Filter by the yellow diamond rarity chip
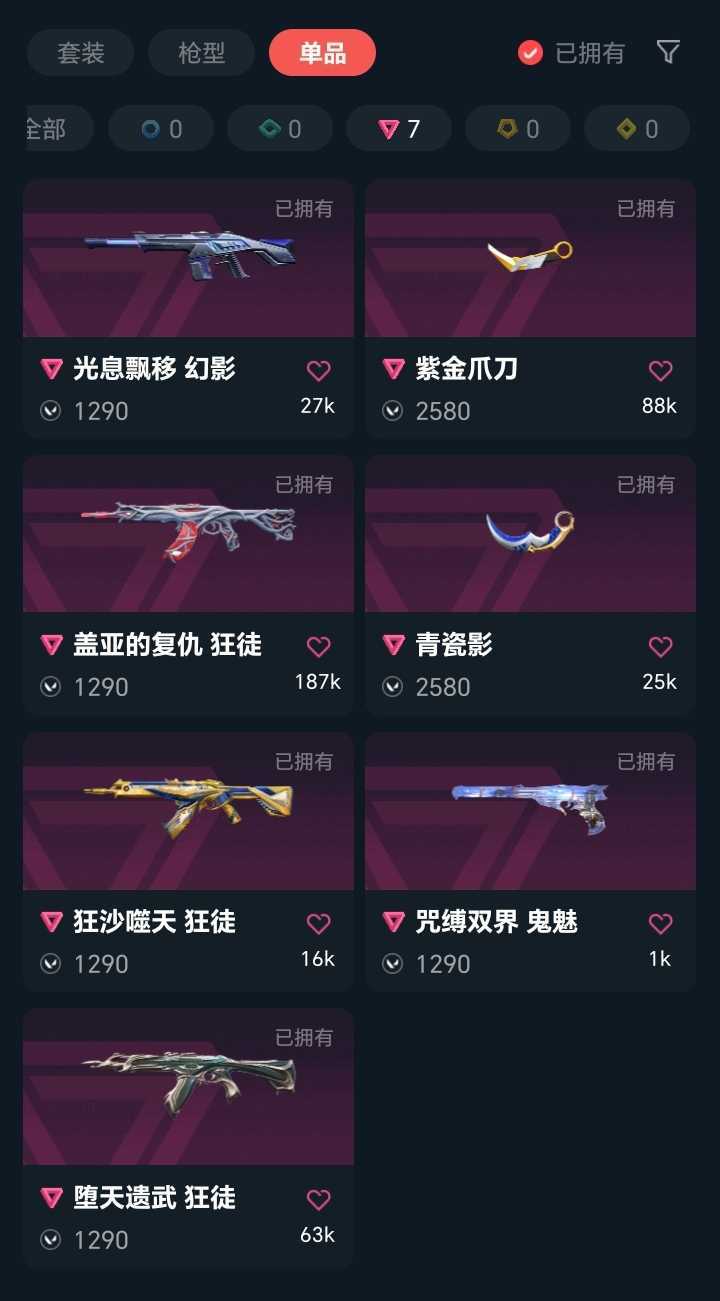The width and height of the screenshot is (720, 1301). 637,129
